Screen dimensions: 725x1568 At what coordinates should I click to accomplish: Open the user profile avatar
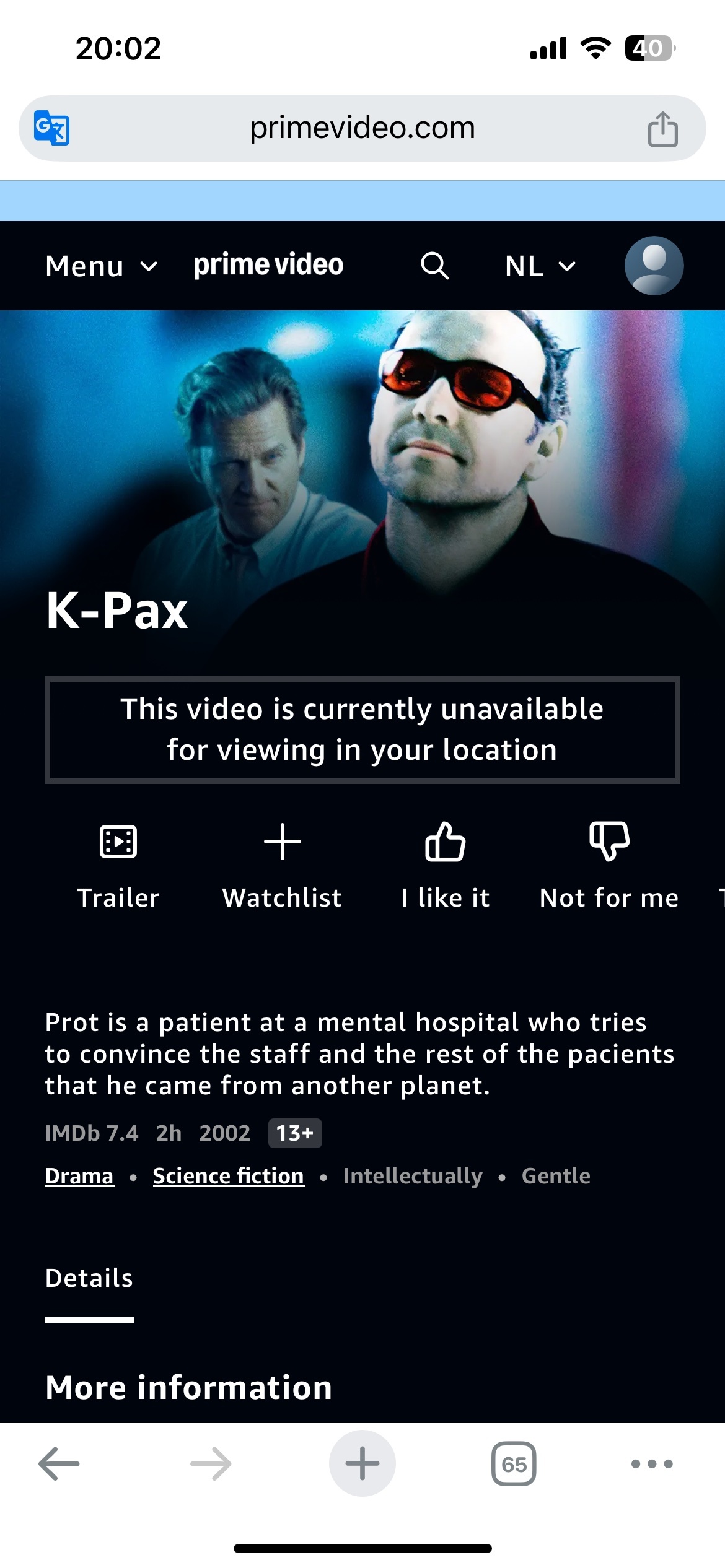[654, 266]
